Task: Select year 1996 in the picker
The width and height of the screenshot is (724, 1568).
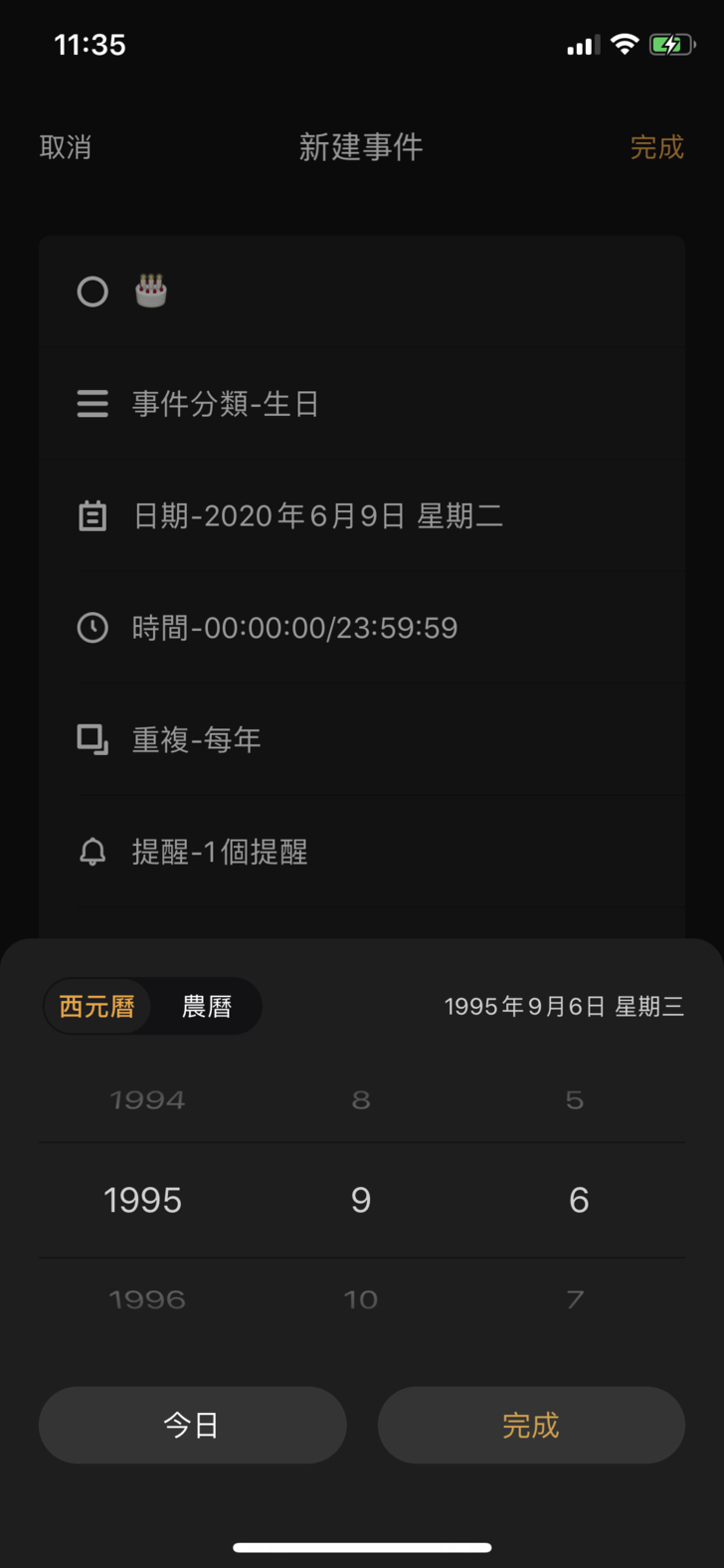Action: tap(147, 1298)
